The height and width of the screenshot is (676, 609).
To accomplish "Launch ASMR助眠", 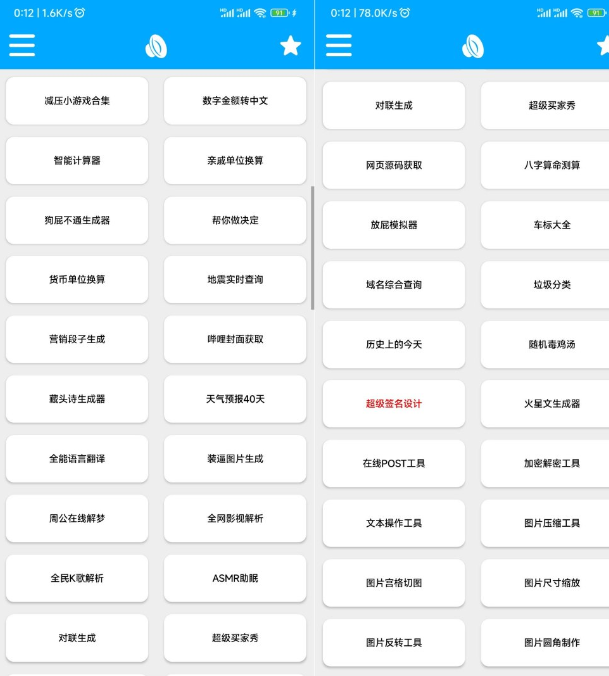I will click(235, 578).
